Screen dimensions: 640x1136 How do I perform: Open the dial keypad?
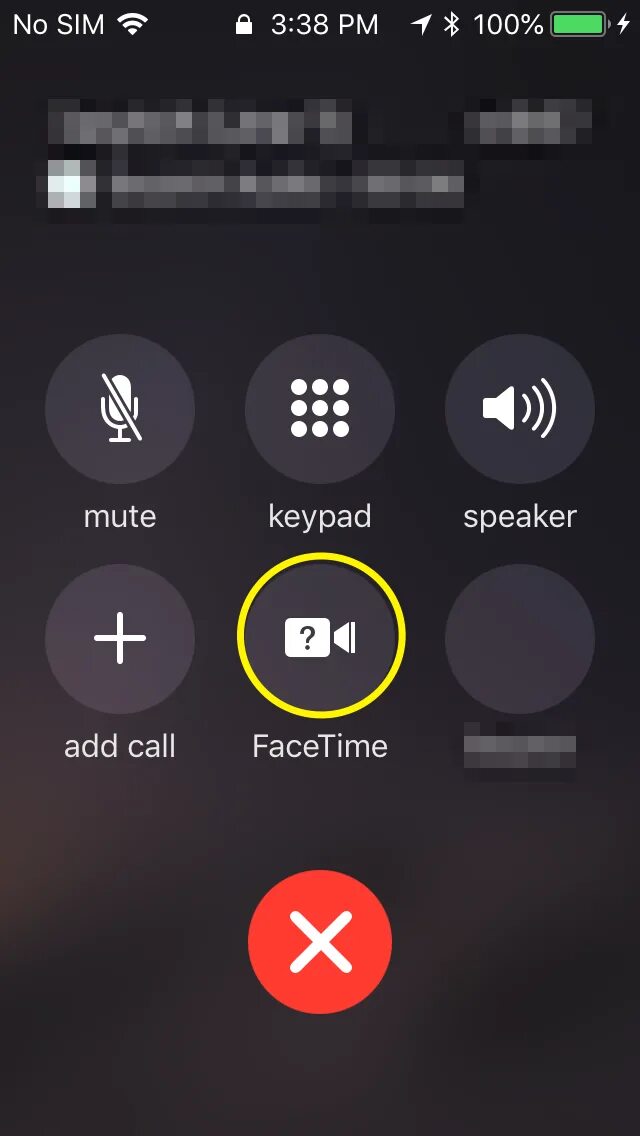(x=320, y=409)
